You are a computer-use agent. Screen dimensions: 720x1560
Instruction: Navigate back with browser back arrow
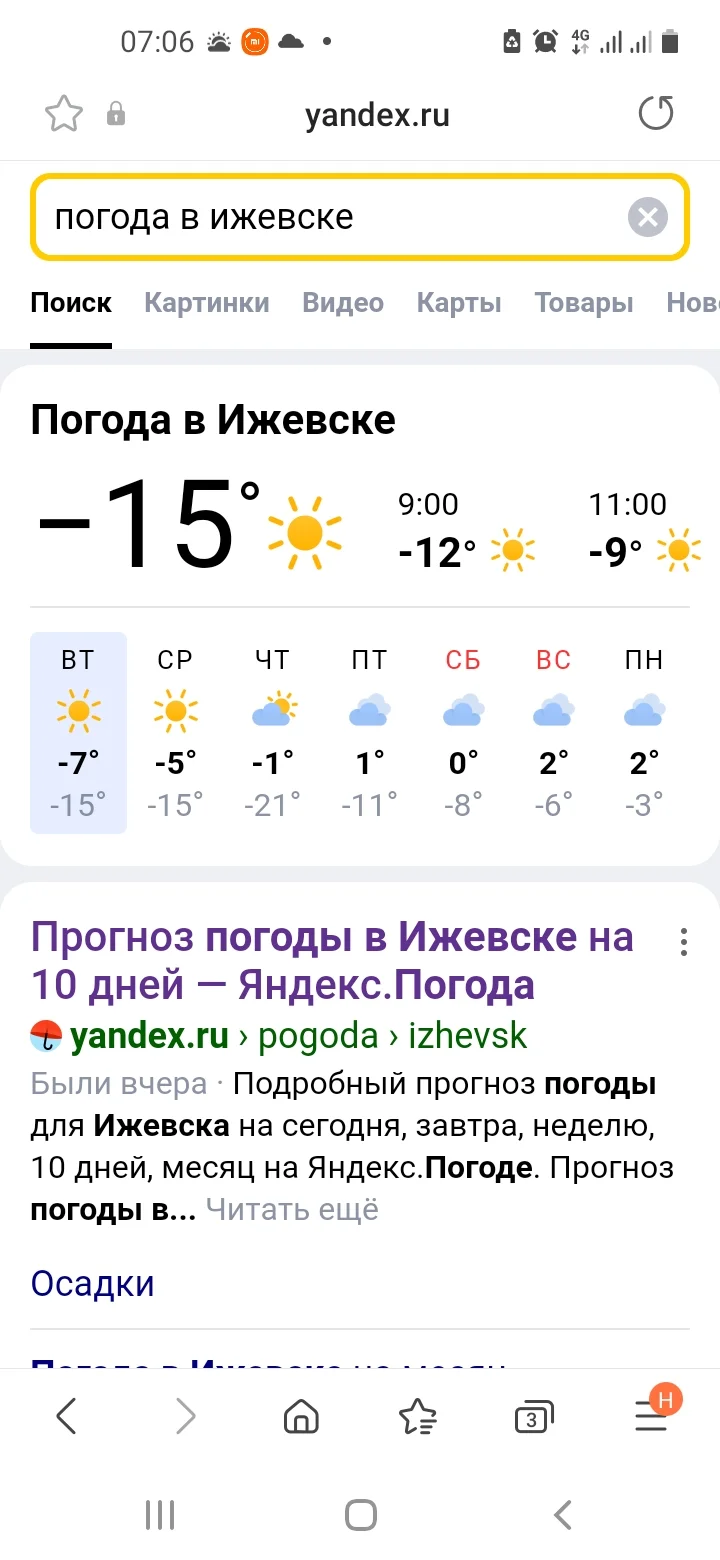(x=66, y=1416)
